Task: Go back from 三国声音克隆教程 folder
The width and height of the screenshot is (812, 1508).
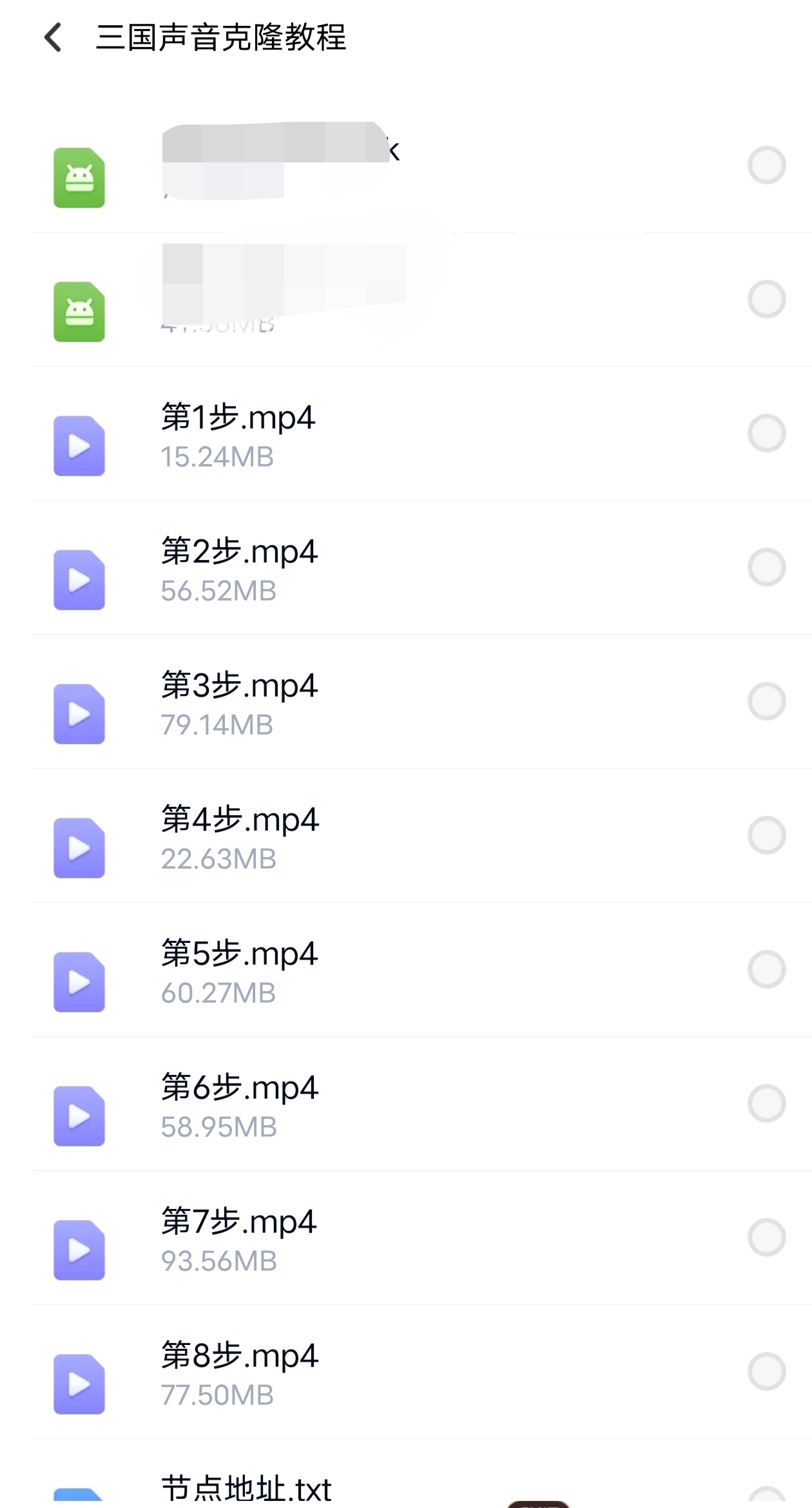Action: click(53, 37)
